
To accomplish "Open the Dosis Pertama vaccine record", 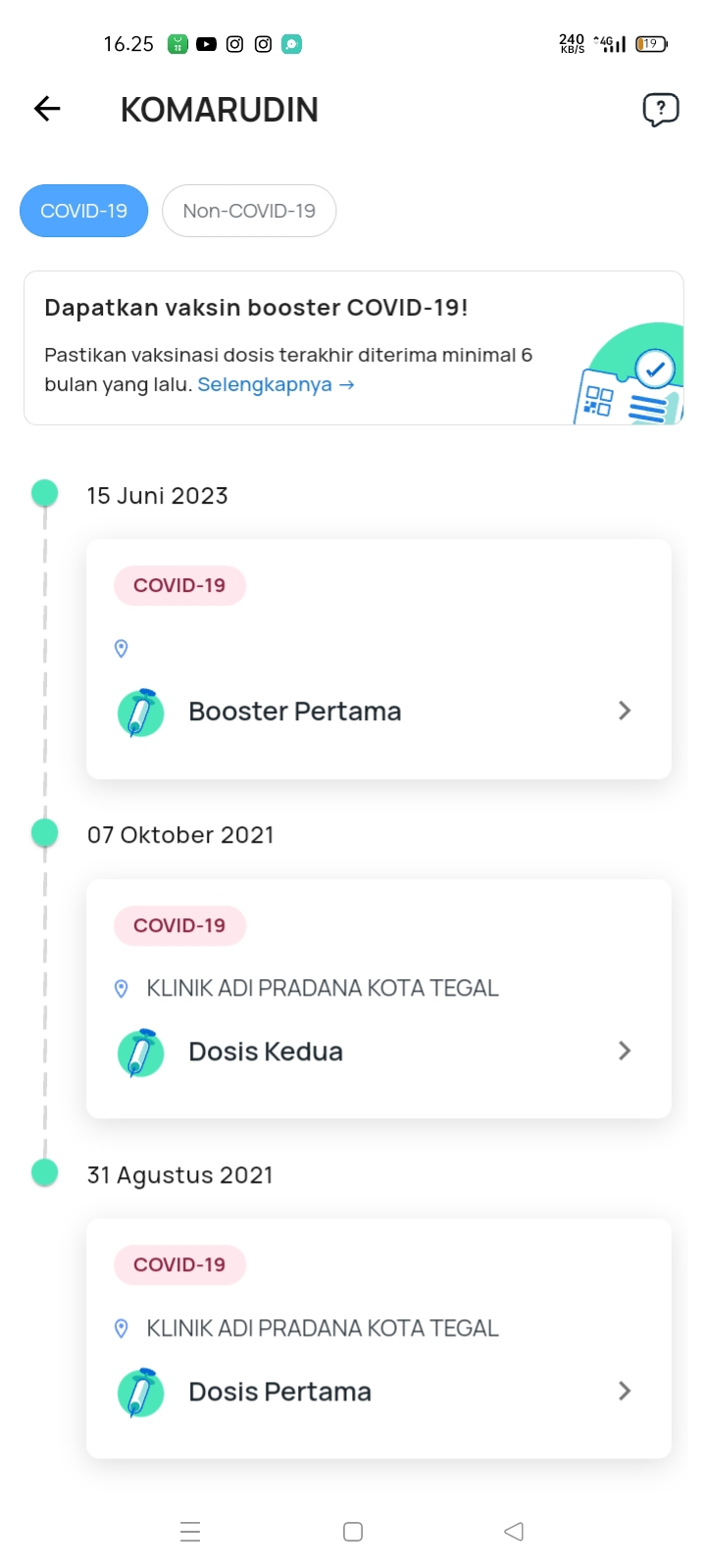I will coord(378,1339).
